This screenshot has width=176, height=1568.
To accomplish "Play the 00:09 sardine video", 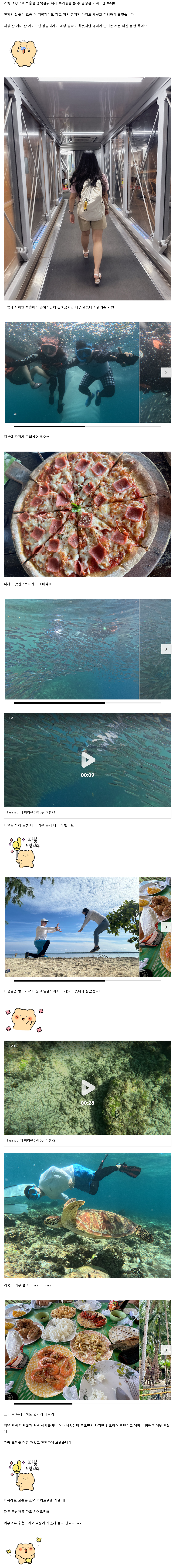I will point(88,759).
